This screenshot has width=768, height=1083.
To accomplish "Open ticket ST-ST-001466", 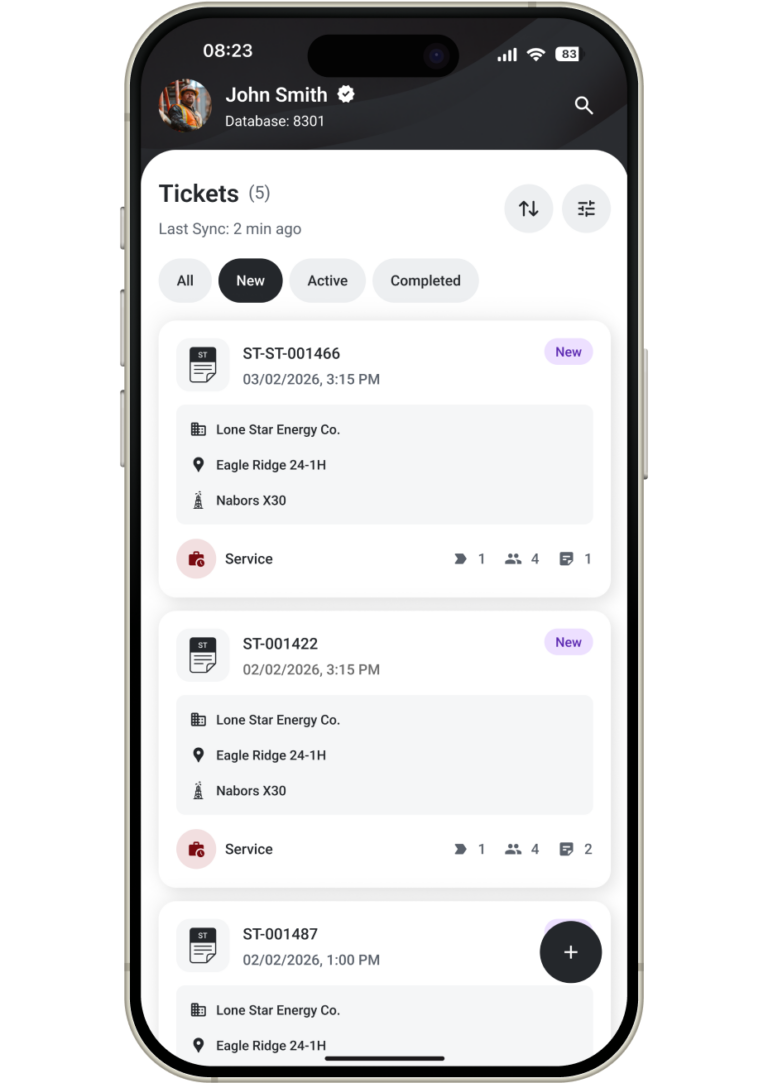I will (292, 354).
